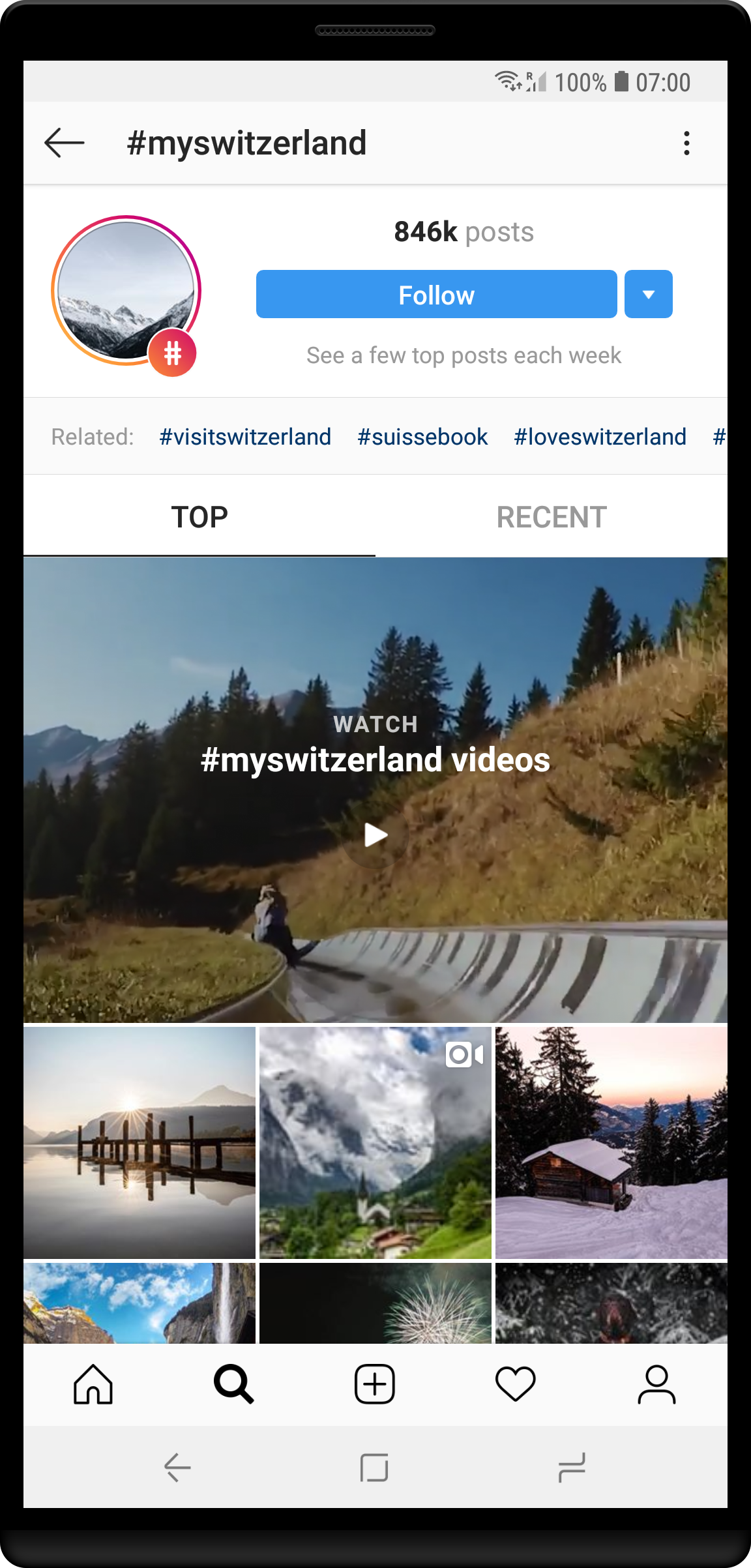
Task: Open related hashtag #suissebook
Action: (x=422, y=437)
